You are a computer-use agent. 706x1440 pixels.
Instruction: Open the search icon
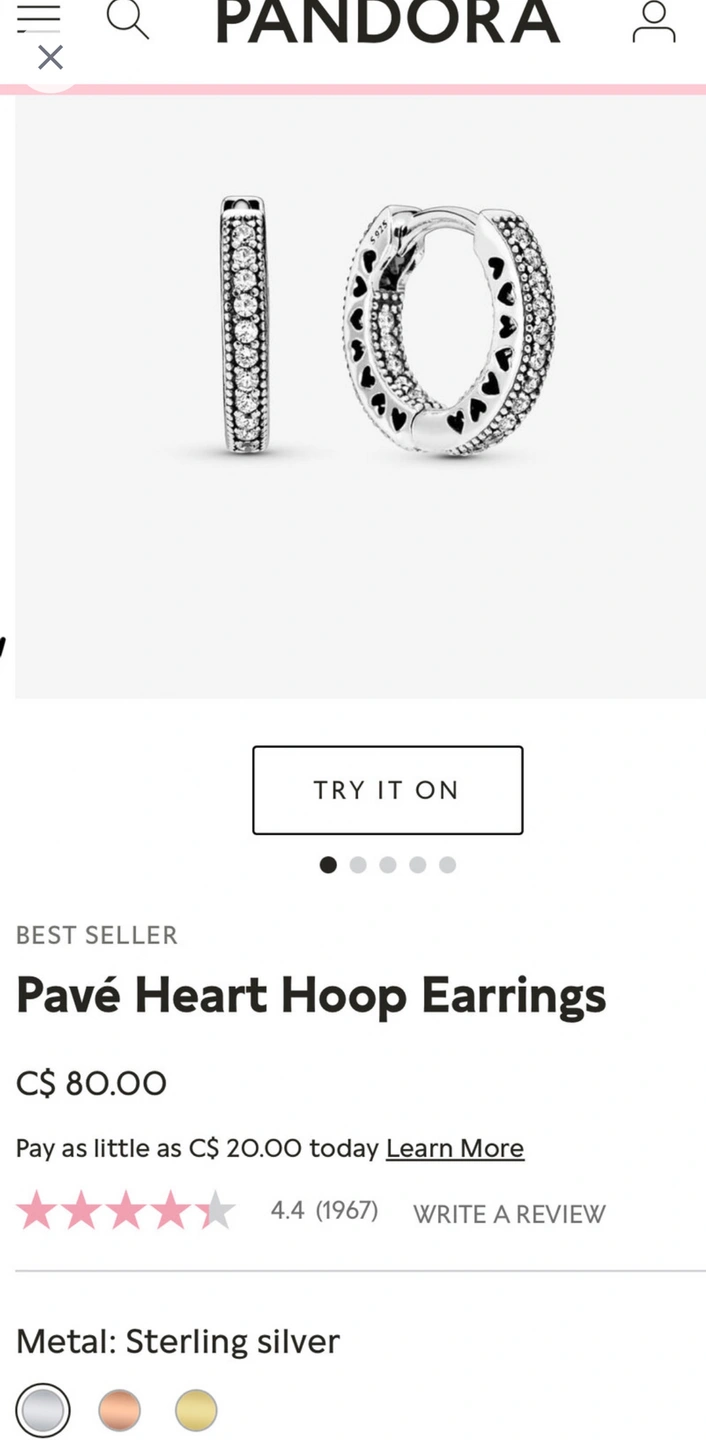tap(128, 20)
